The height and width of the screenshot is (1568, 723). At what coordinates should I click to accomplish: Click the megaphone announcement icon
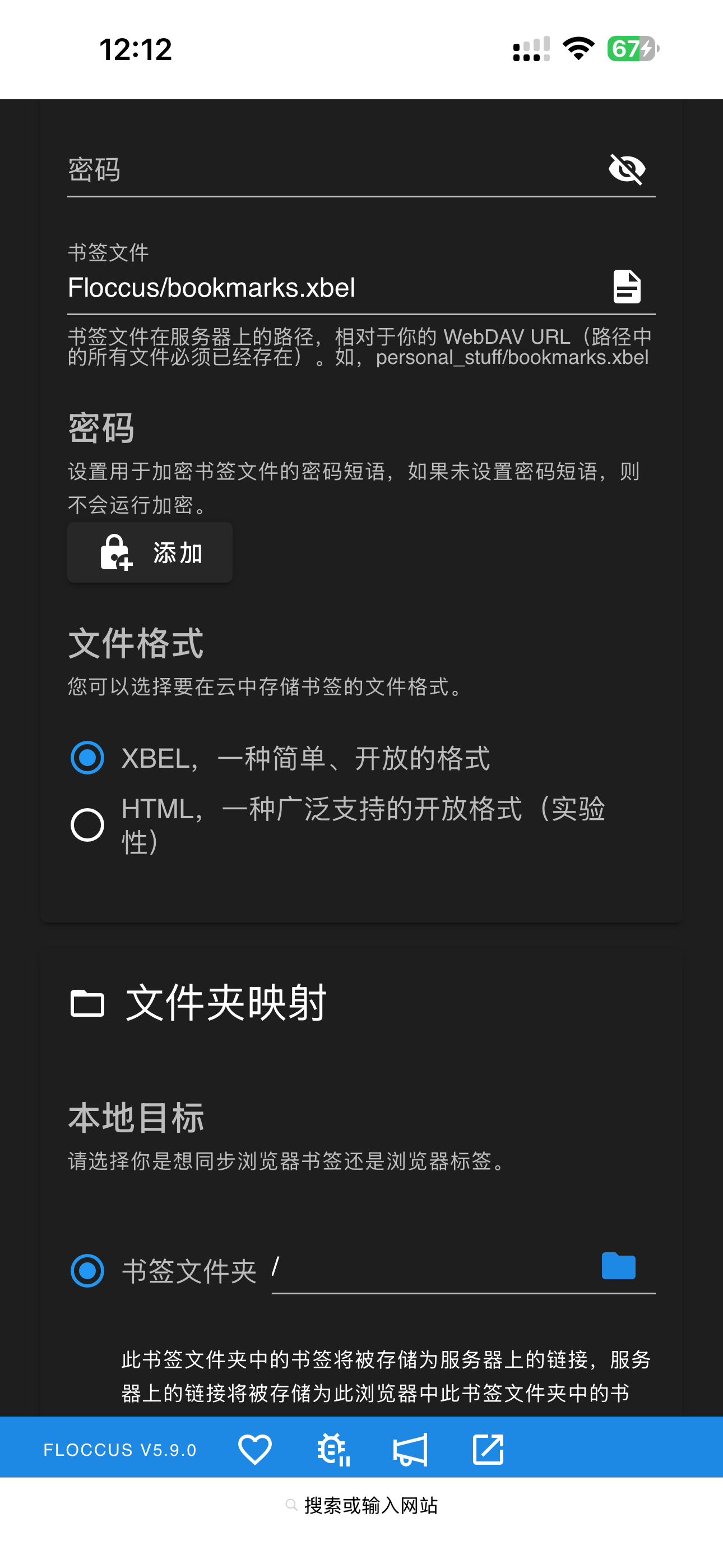click(x=410, y=1449)
